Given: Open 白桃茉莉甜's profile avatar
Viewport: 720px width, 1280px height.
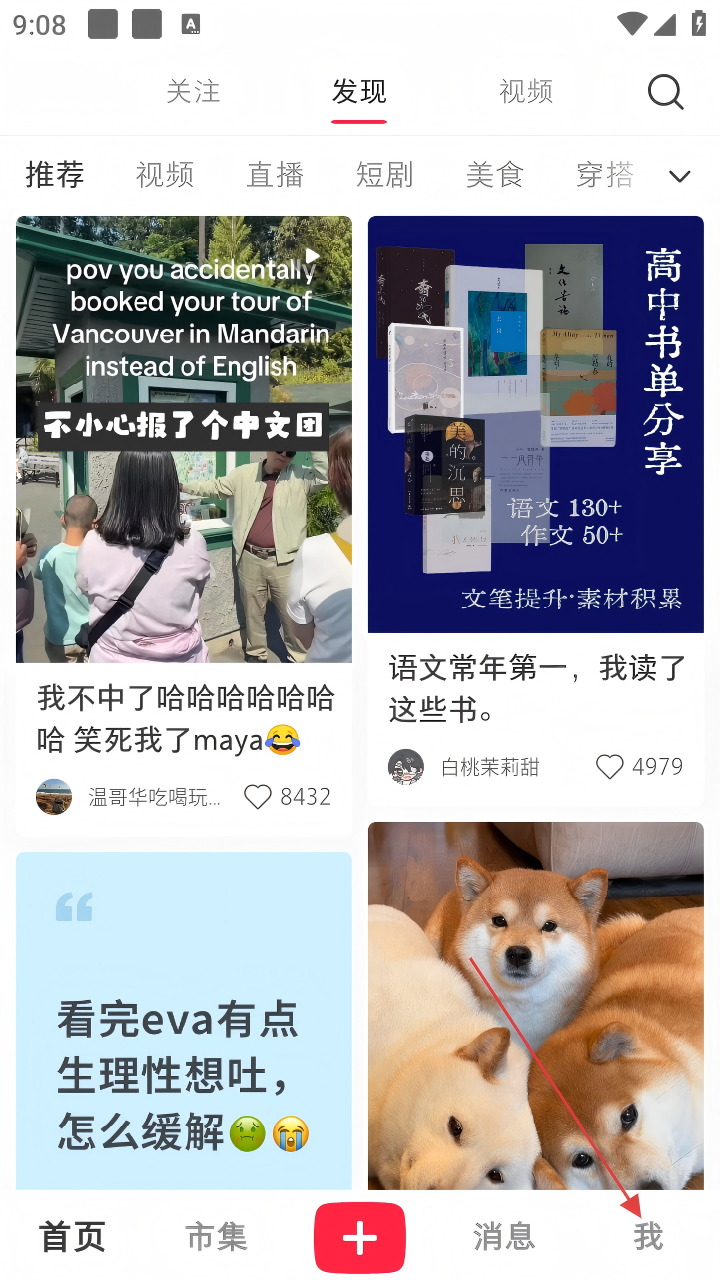Looking at the screenshot, I should coord(406,767).
